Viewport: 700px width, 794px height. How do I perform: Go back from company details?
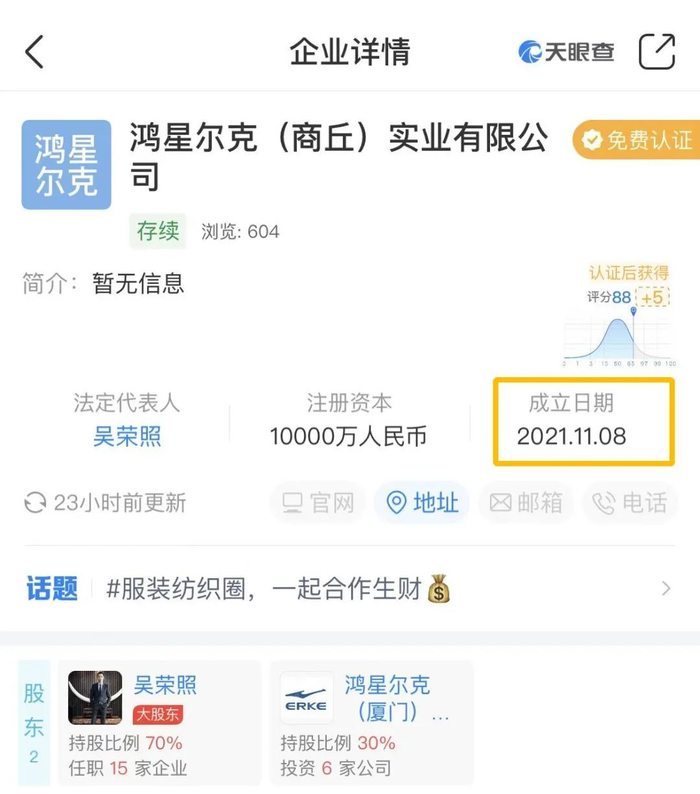coord(35,52)
